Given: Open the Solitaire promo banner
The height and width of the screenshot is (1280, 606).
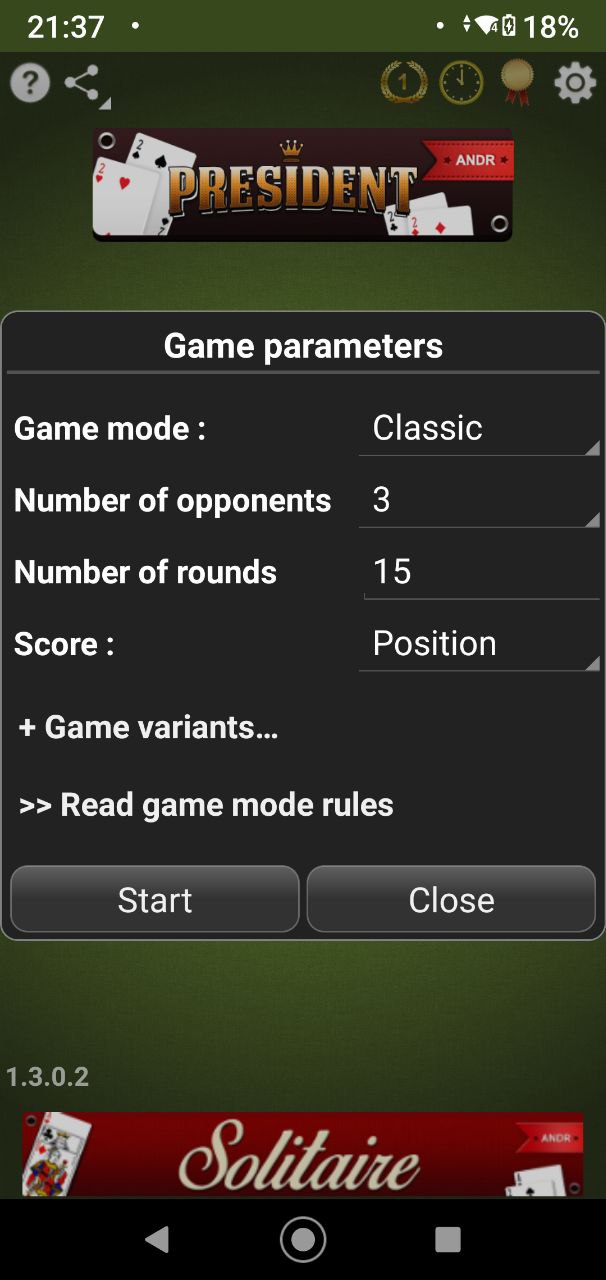Looking at the screenshot, I should coord(303,1154).
